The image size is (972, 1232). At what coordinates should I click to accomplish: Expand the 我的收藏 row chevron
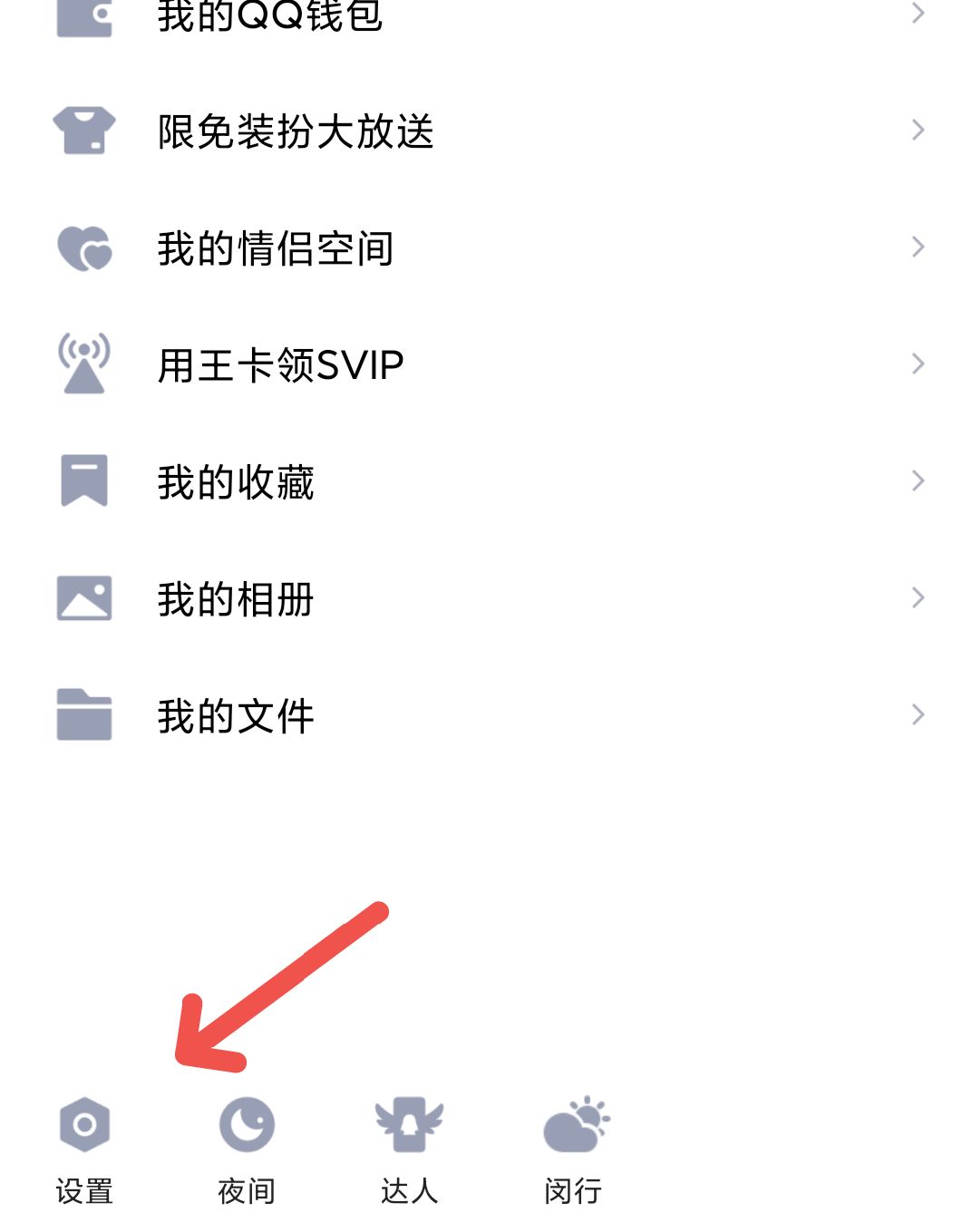(919, 480)
